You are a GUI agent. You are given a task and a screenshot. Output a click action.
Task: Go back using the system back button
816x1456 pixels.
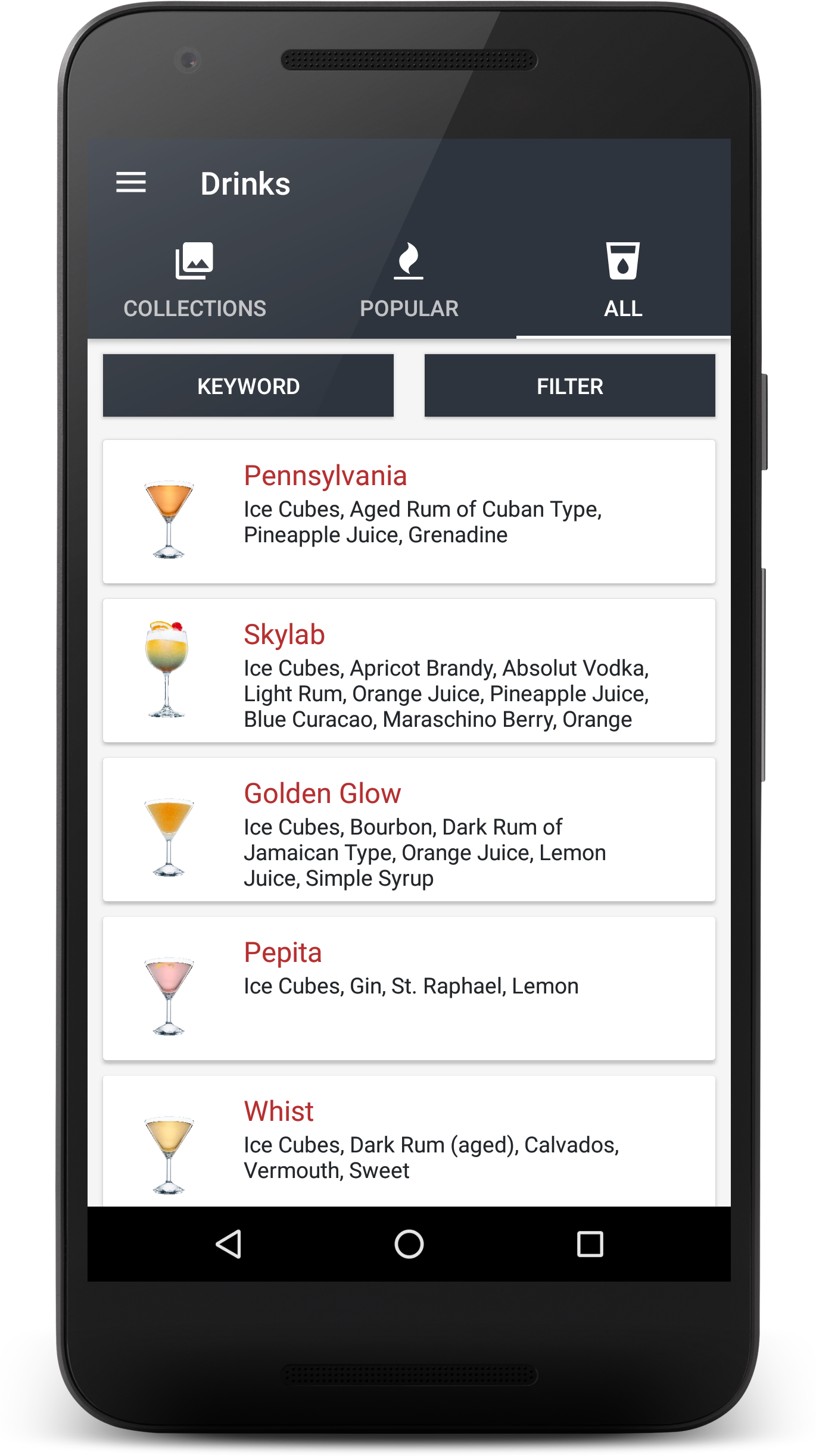coord(229,1244)
